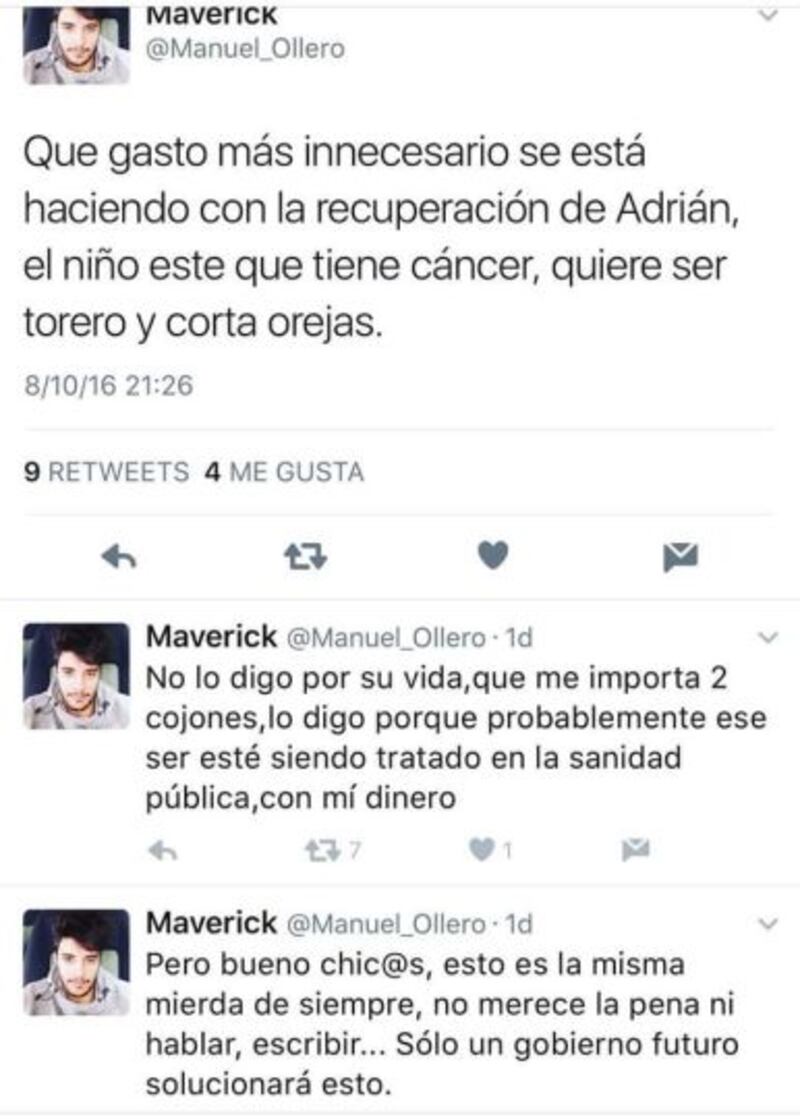Open the main tweet's dropdown chevron
This screenshot has height=1119, width=800.
768,16
